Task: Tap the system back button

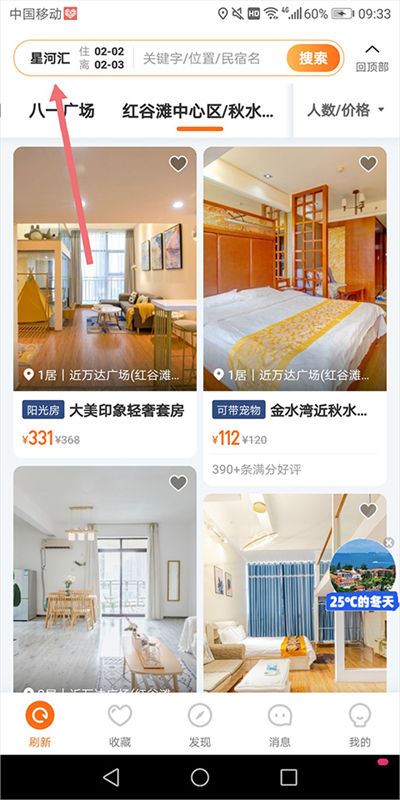Action: (x=111, y=777)
